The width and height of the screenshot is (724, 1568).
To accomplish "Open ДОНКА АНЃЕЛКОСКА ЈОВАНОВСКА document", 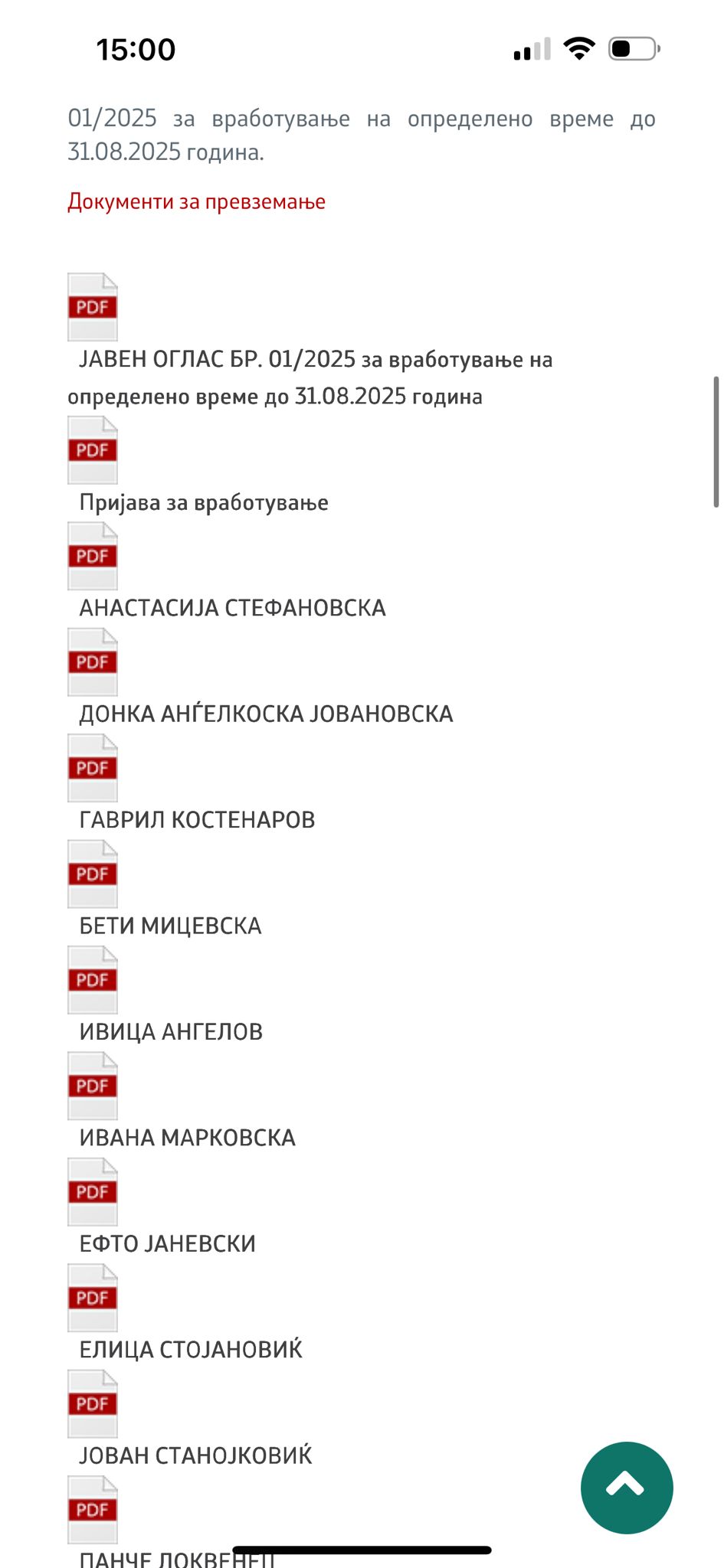I will click(266, 714).
